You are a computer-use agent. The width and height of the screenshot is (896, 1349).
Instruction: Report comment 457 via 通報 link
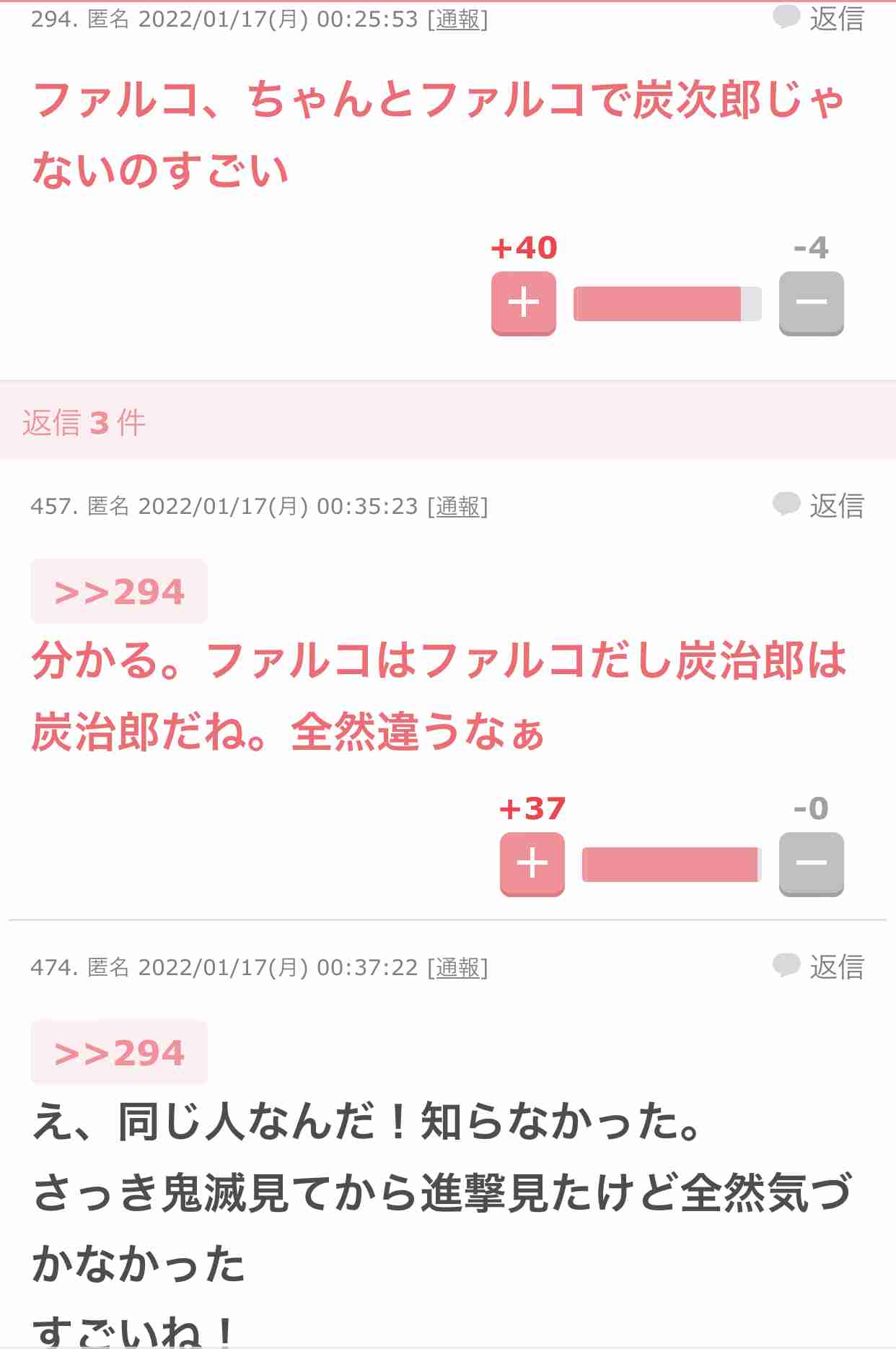(457, 507)
